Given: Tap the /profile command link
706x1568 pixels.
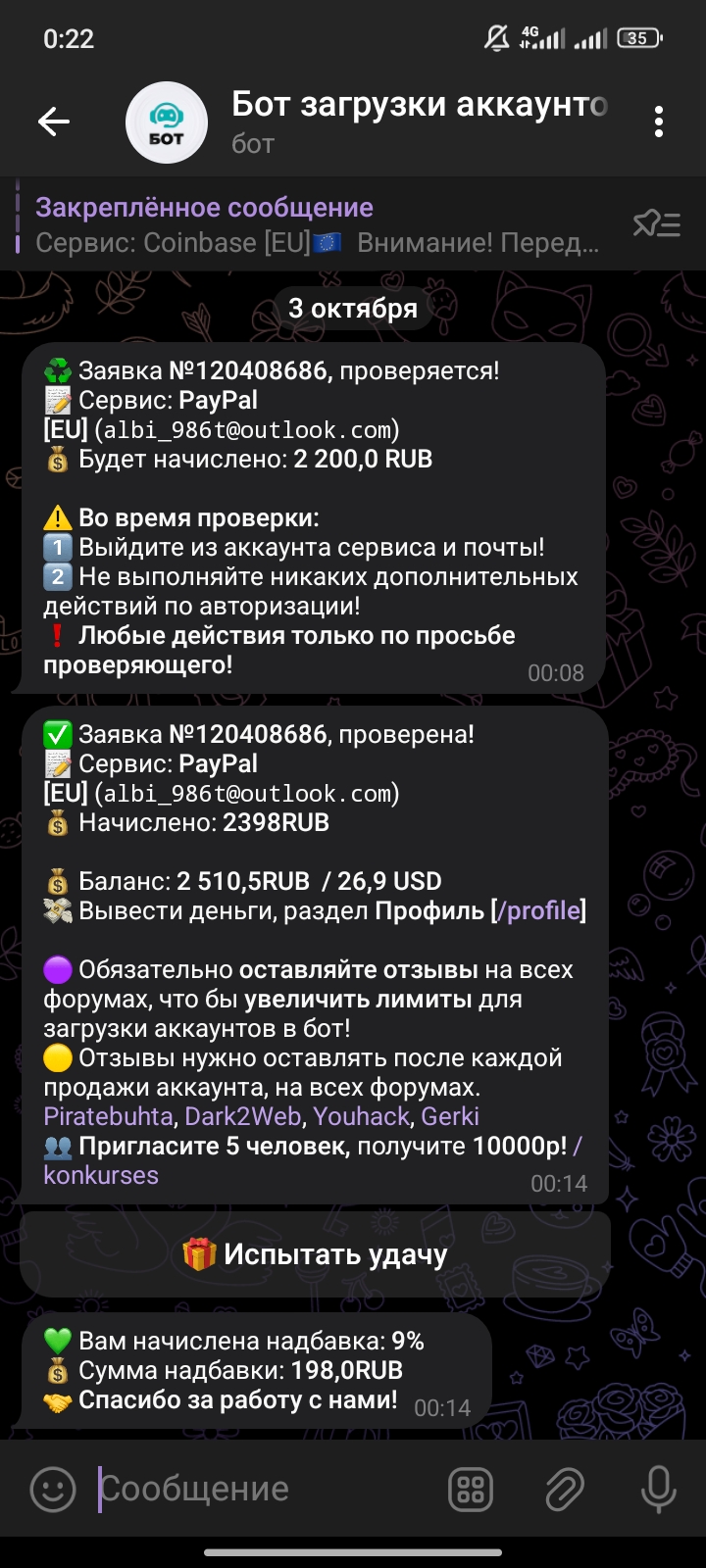Looking at the screenshot, I should [x=538, y=910].
